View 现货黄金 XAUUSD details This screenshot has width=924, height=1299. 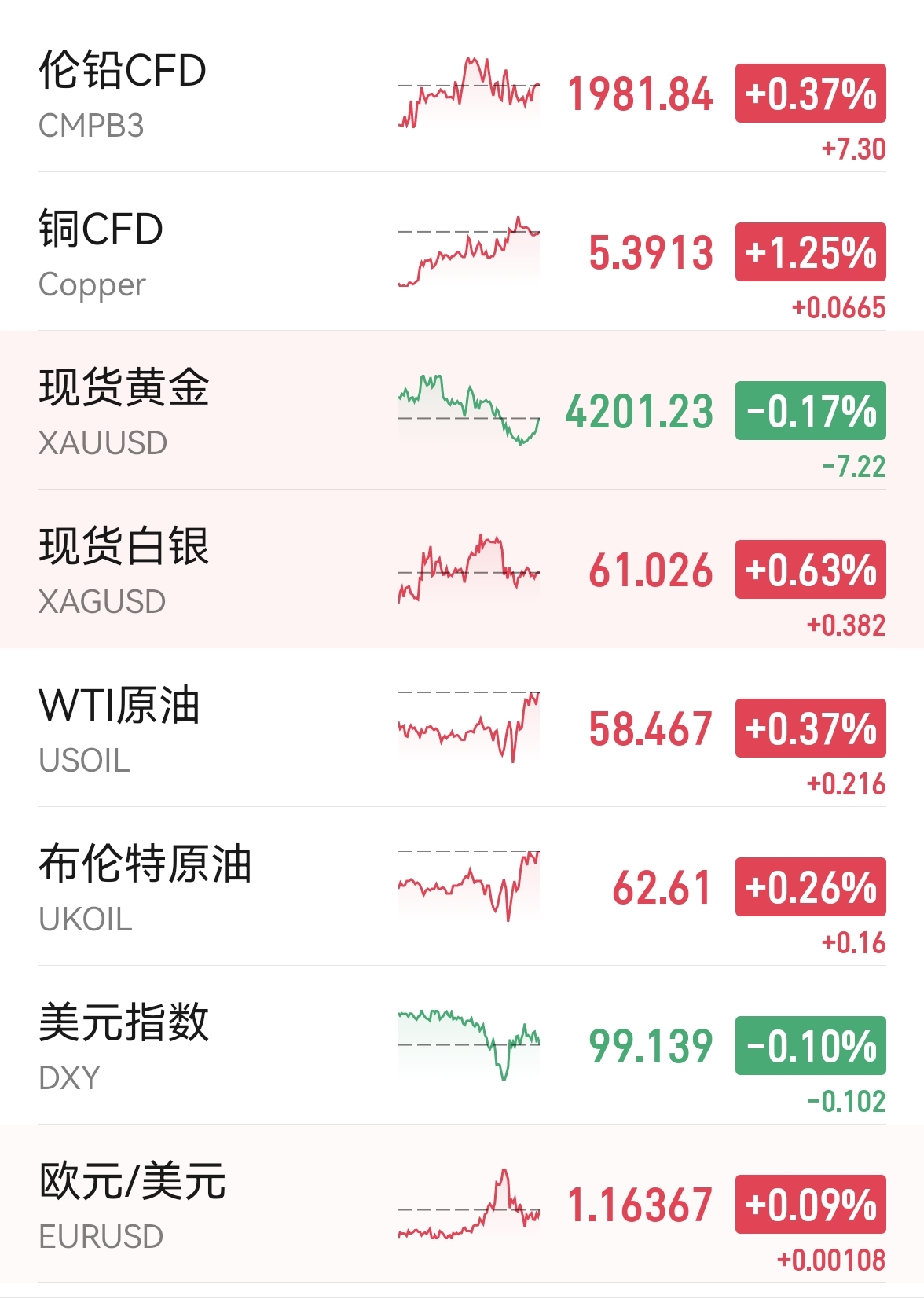(462, 410)
